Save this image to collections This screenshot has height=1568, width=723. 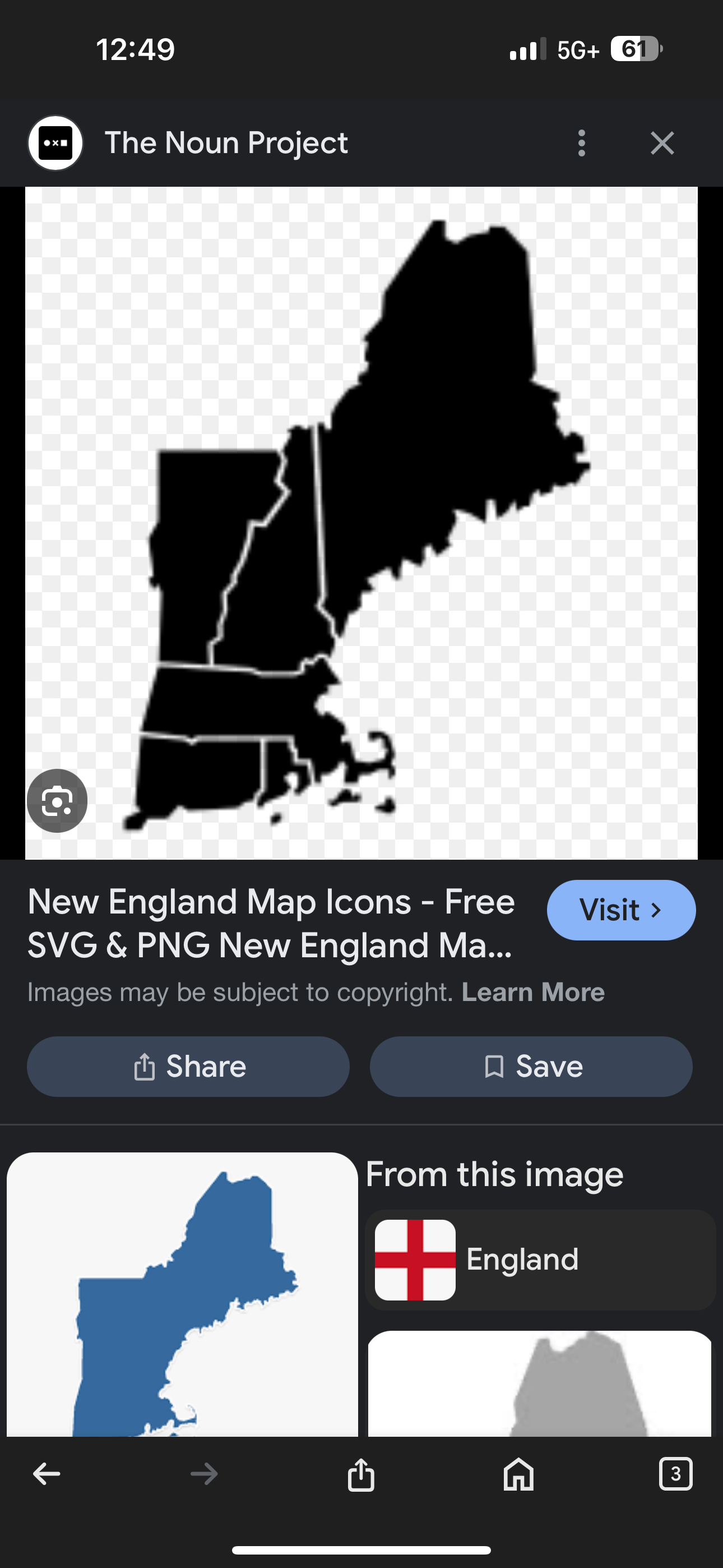tap(531, 1067)
